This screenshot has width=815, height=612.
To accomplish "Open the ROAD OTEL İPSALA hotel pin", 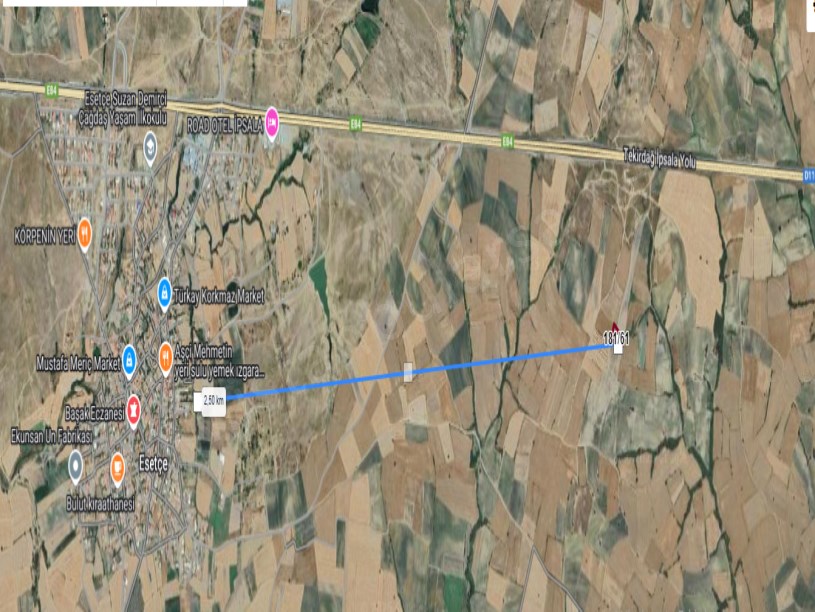I will point(271,126).
